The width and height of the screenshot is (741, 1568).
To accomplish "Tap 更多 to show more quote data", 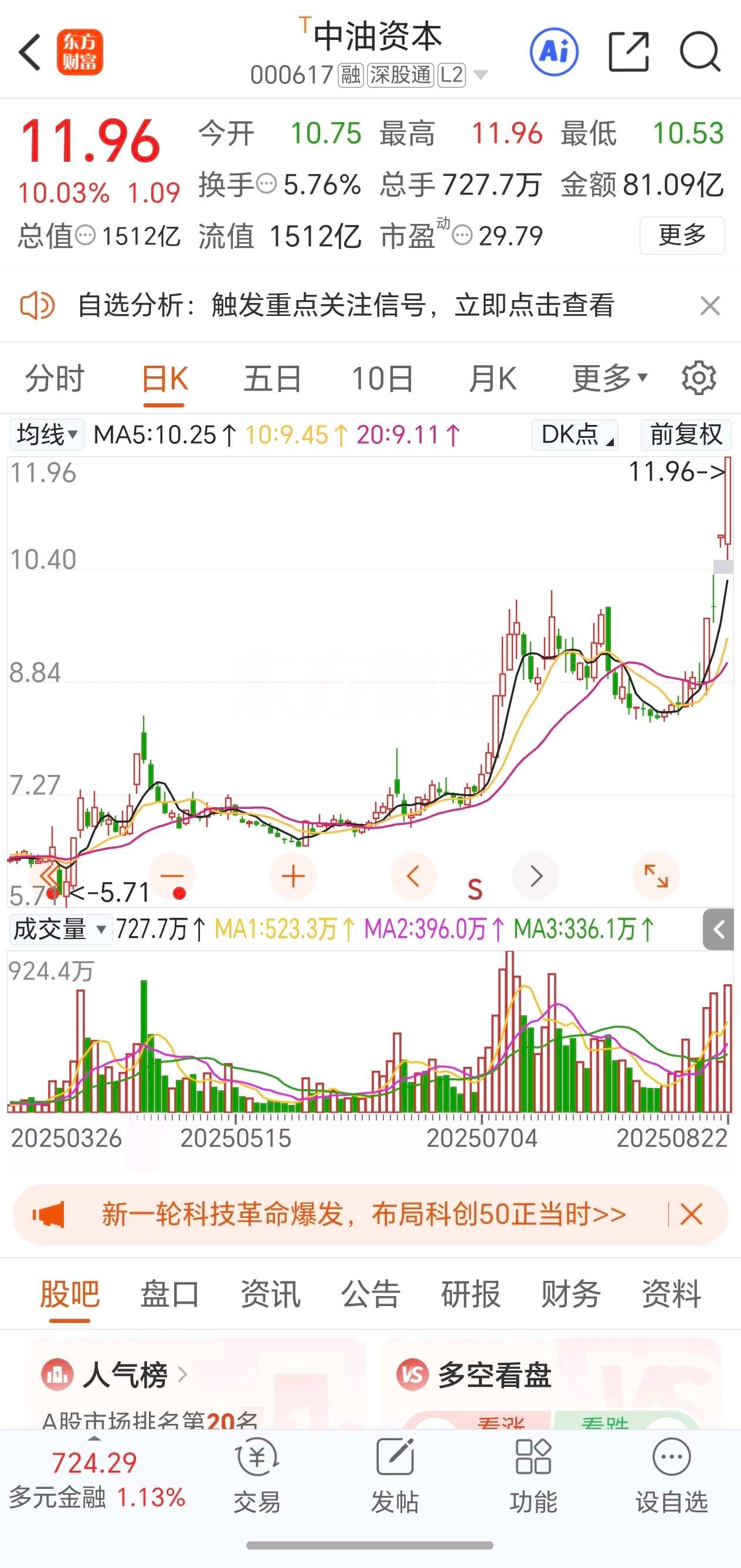I will click(681, 235).
